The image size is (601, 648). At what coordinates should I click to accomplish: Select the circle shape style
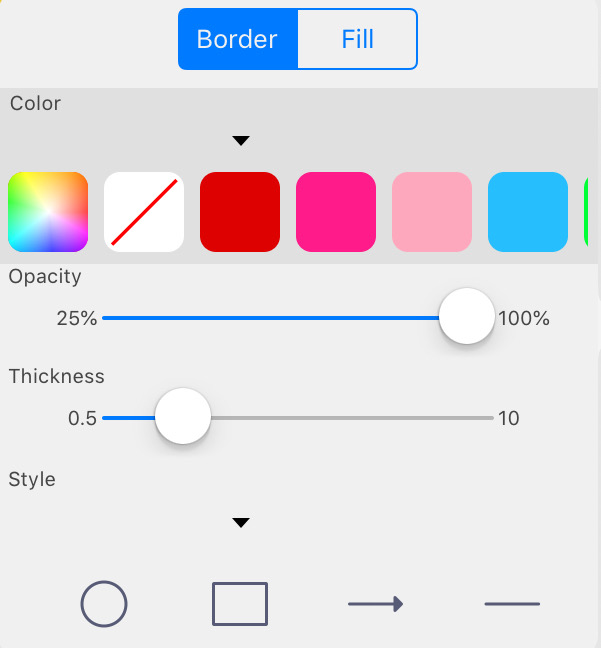point(104,604)
